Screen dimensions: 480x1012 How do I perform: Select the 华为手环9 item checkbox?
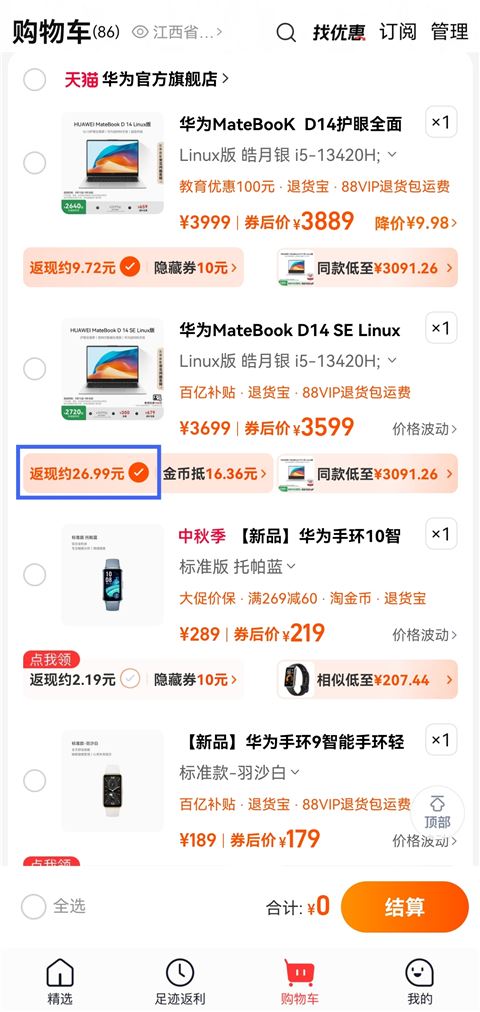coord(35,781)
